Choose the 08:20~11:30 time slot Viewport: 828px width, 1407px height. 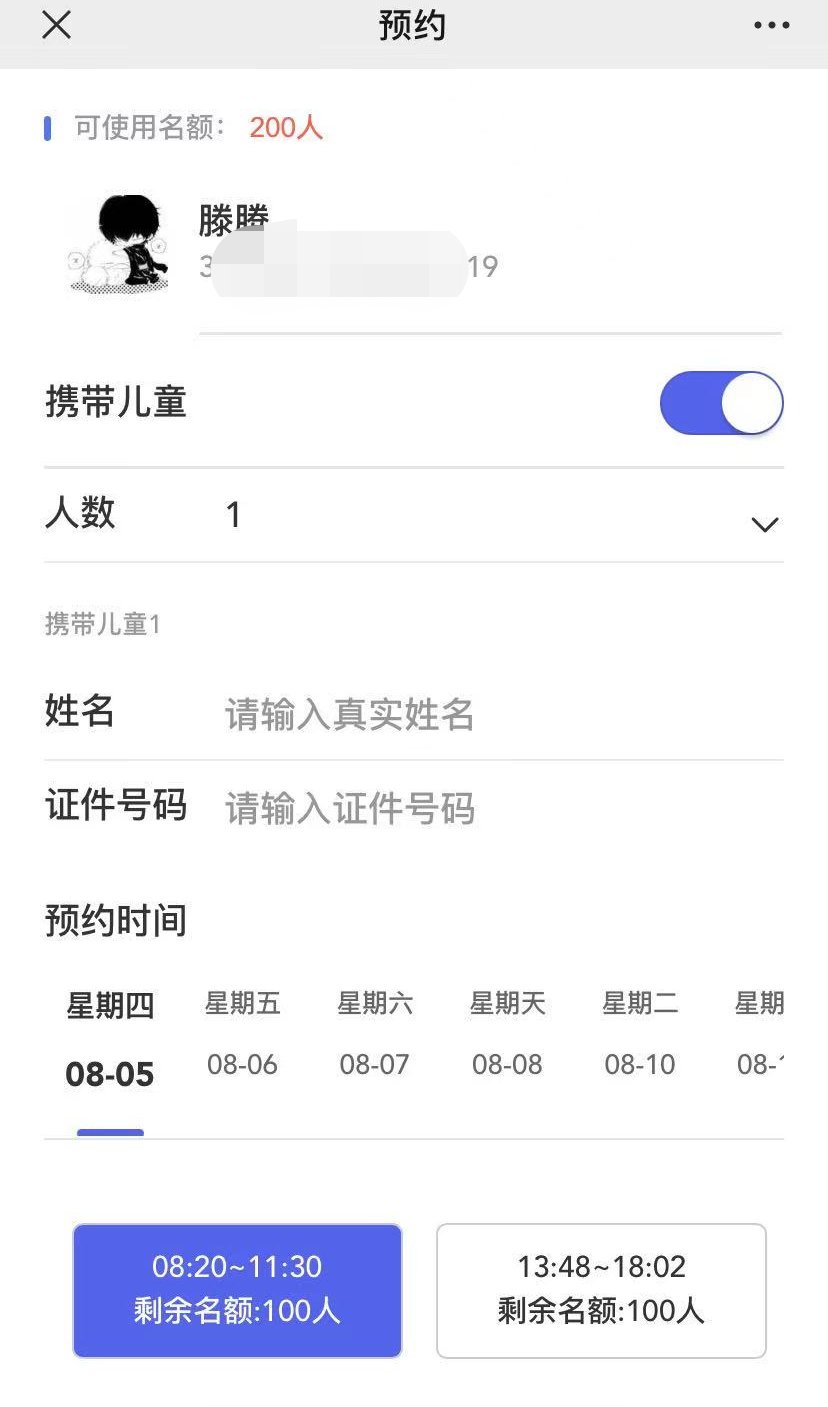click(237, 1290)
